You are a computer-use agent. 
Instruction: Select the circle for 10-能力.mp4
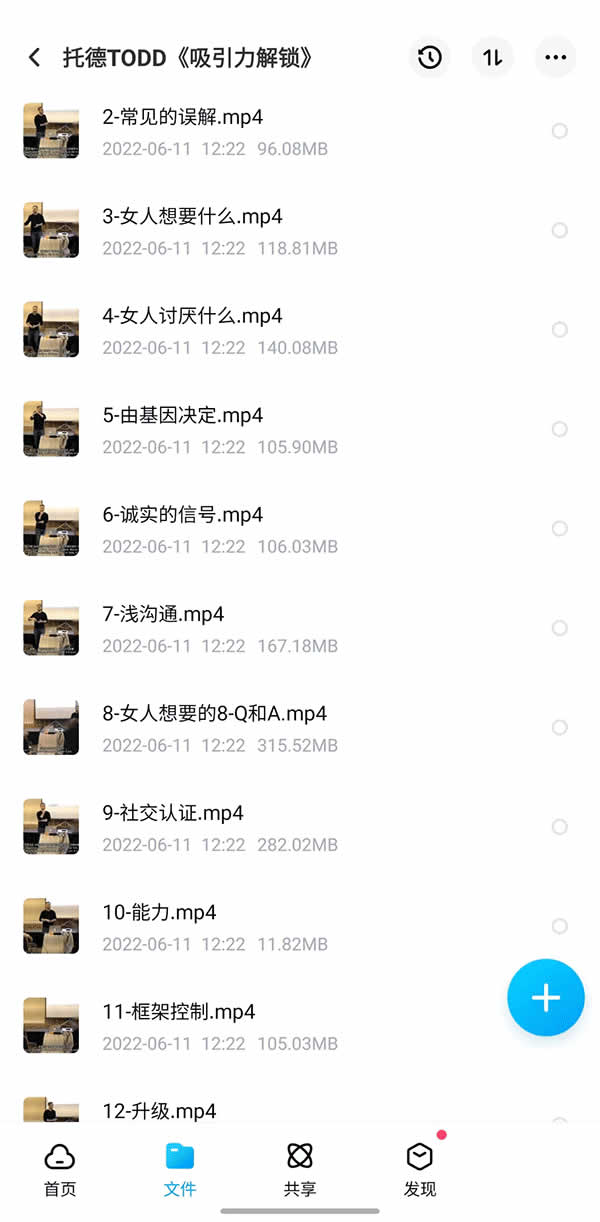(560, 926)
